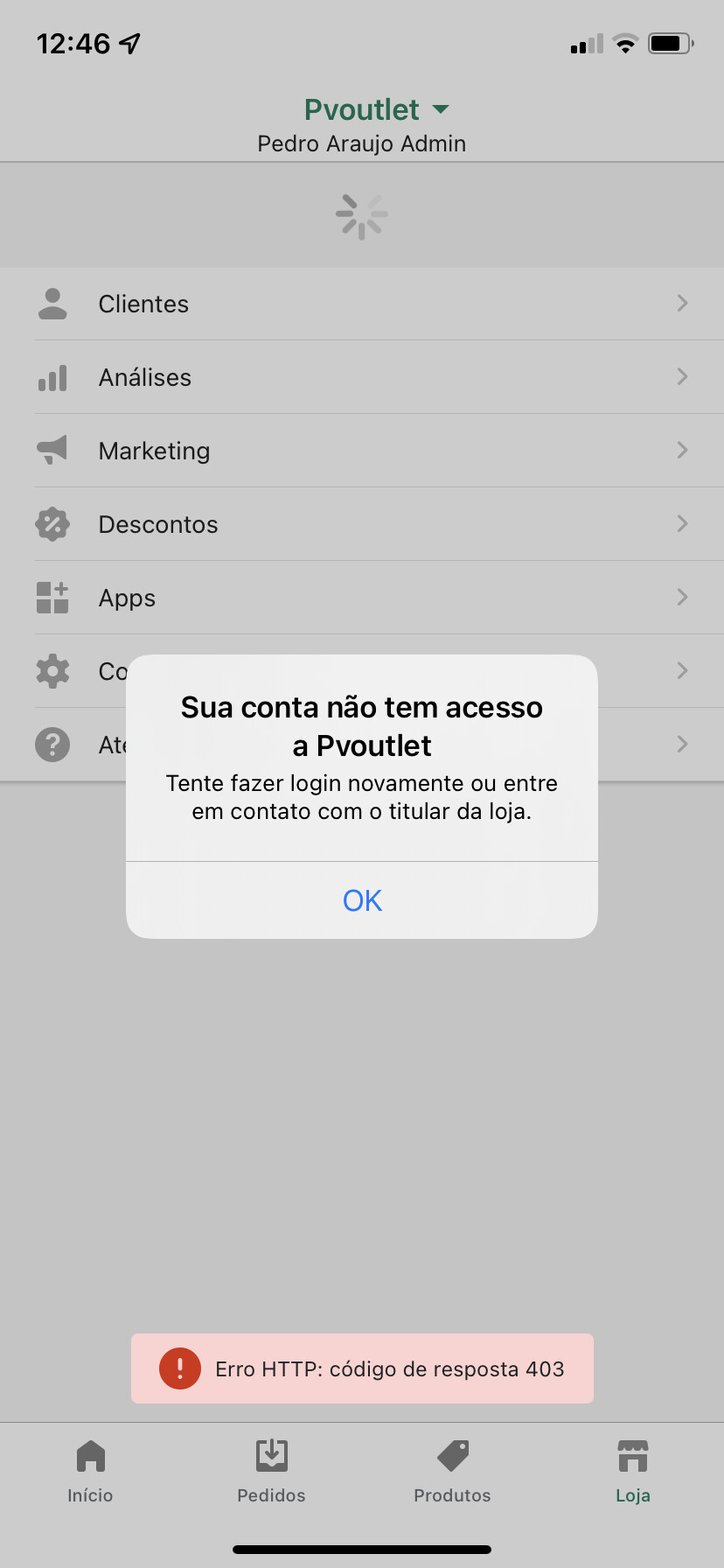Open the Pvoutlet store switcher dropdown
The height and width of the screenshot is (1568, 724).
point(376,110)
